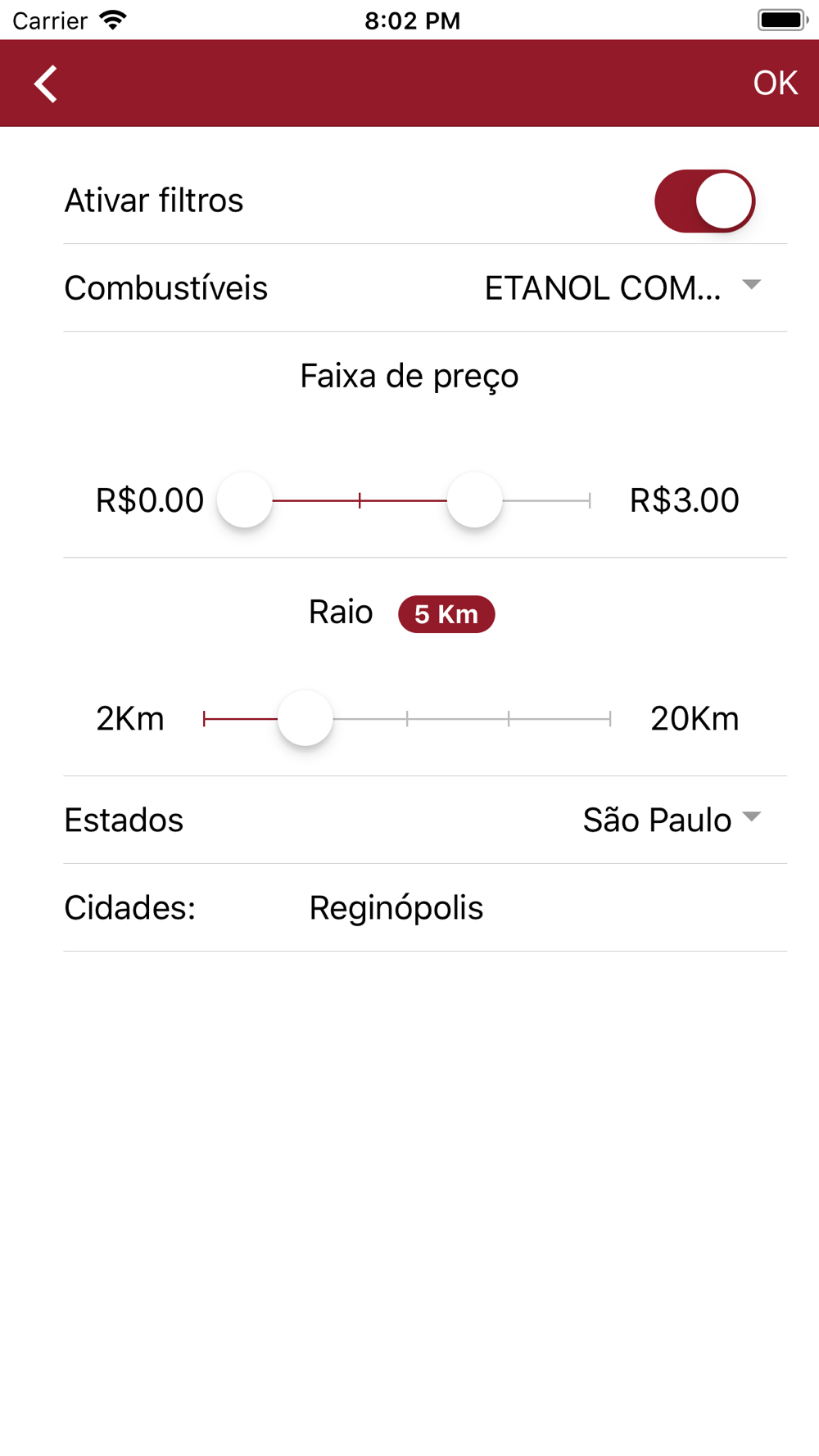The image size is (819, 1456).
Task: Go back using the header arrow
Action: pyautogui.click(x=46, y=84)
